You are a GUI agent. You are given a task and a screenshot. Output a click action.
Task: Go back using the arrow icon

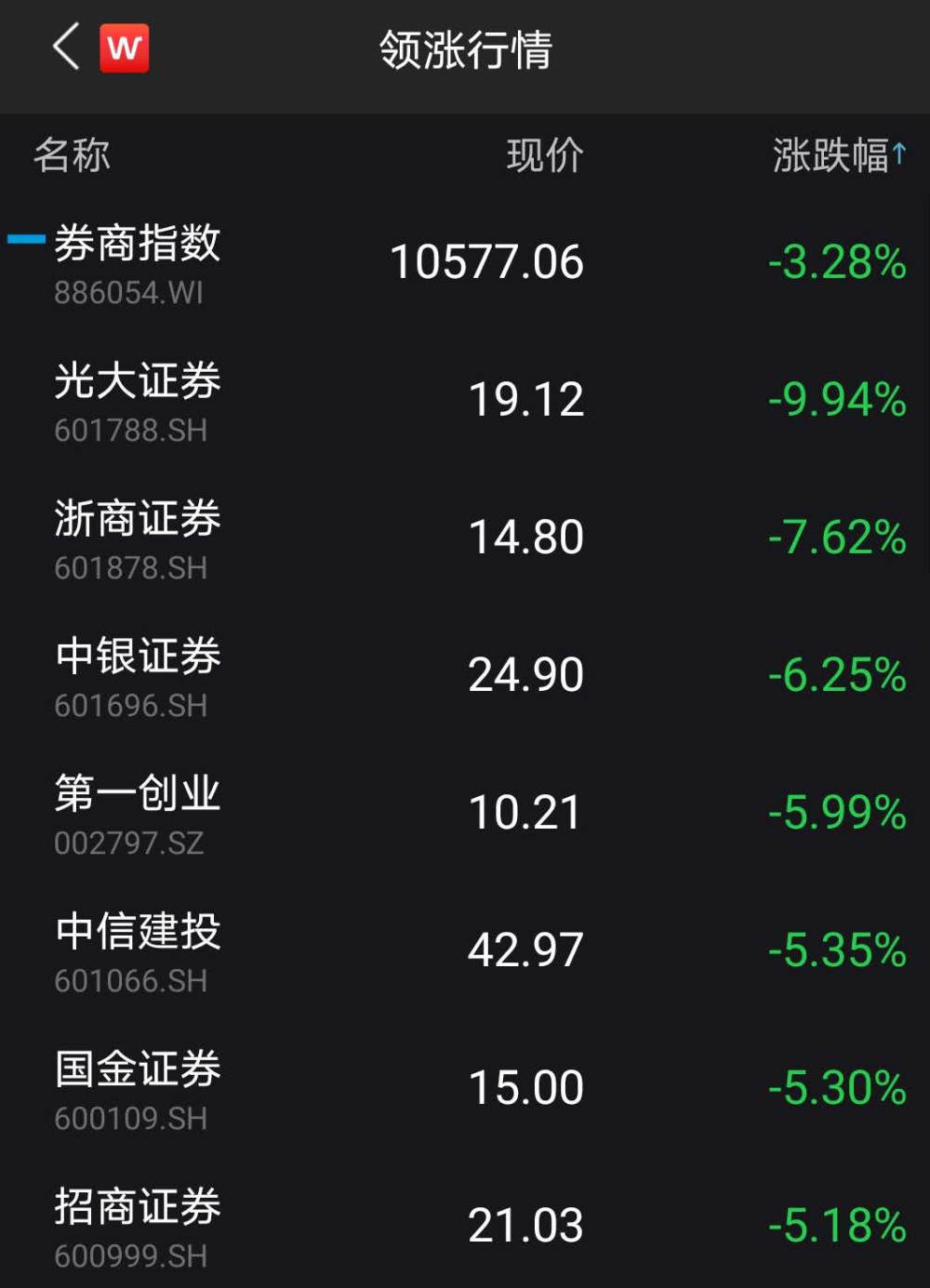[x=66, y=47]
